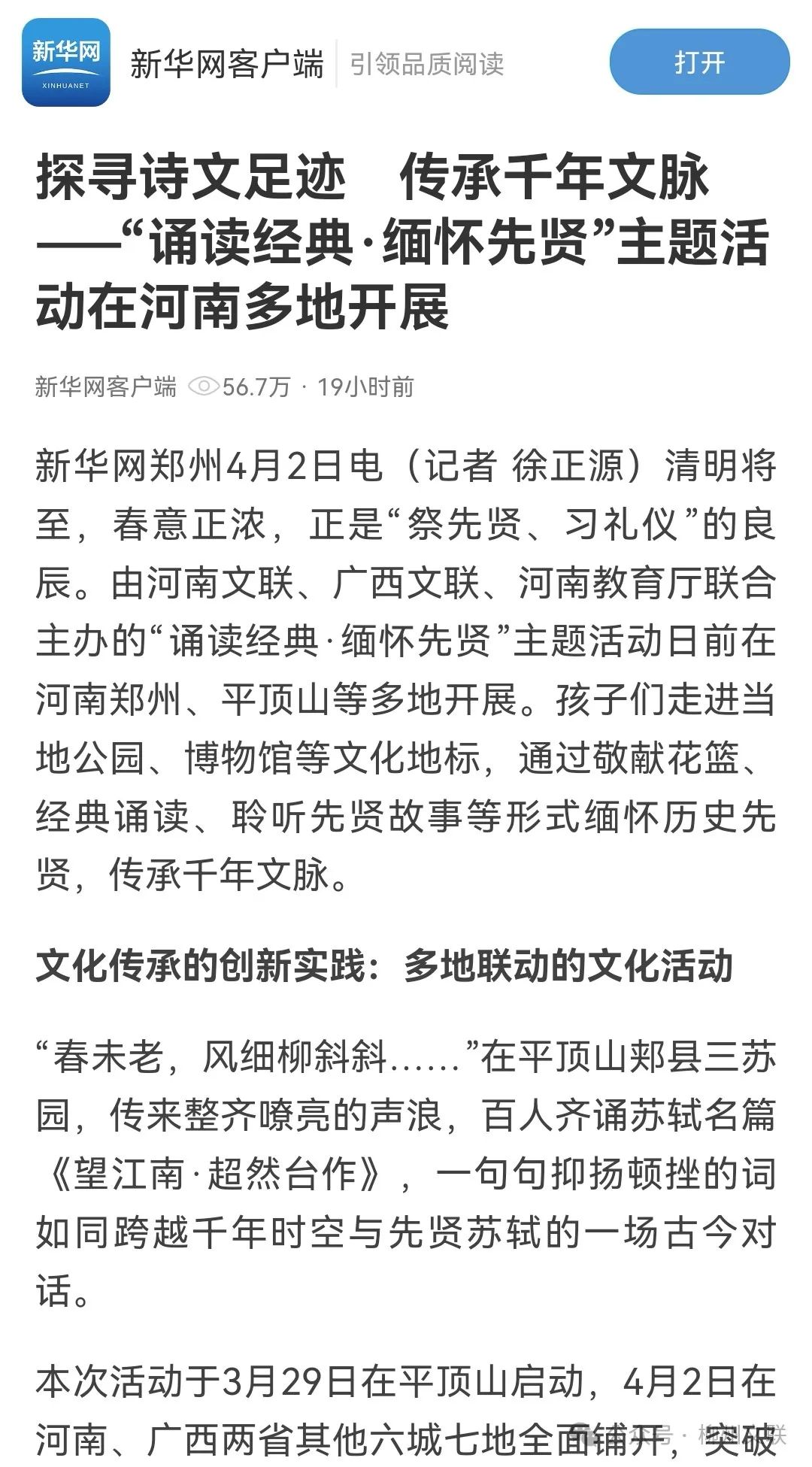Tap the 打开 button to open the app
This screenshot has height=1467, width=812.
[699, 62]
